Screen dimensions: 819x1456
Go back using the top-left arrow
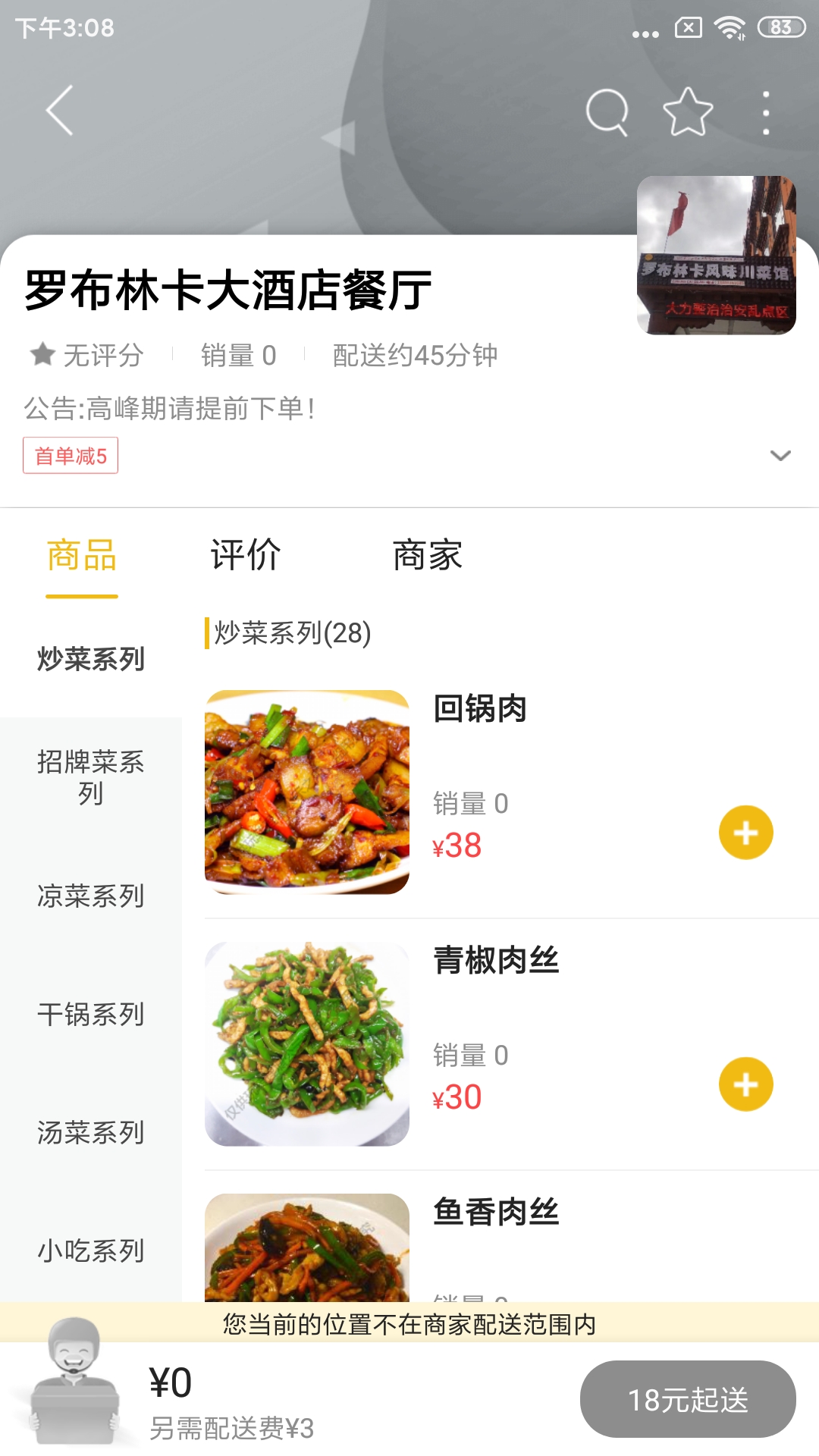coord(60,111)
